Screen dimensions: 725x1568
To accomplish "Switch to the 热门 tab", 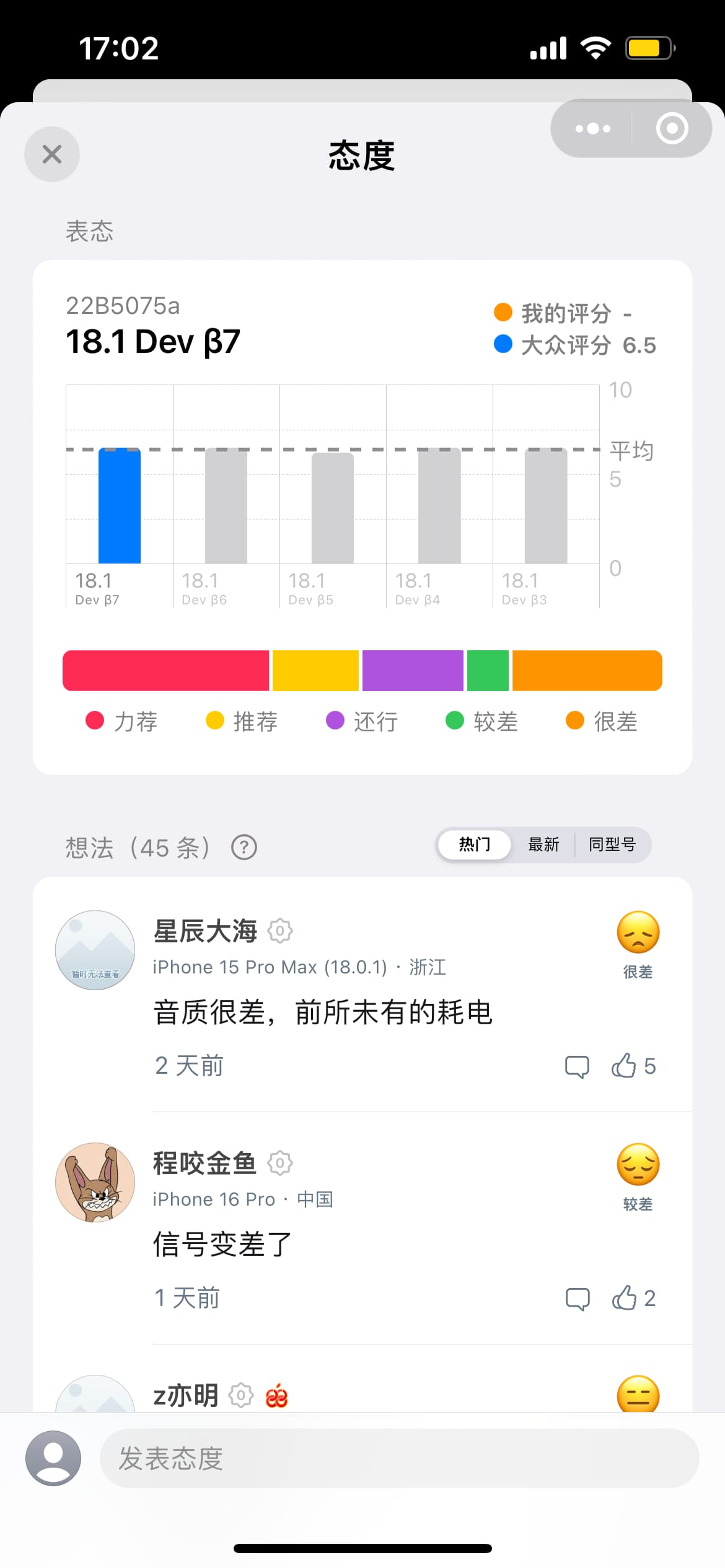I will point(475,844).
